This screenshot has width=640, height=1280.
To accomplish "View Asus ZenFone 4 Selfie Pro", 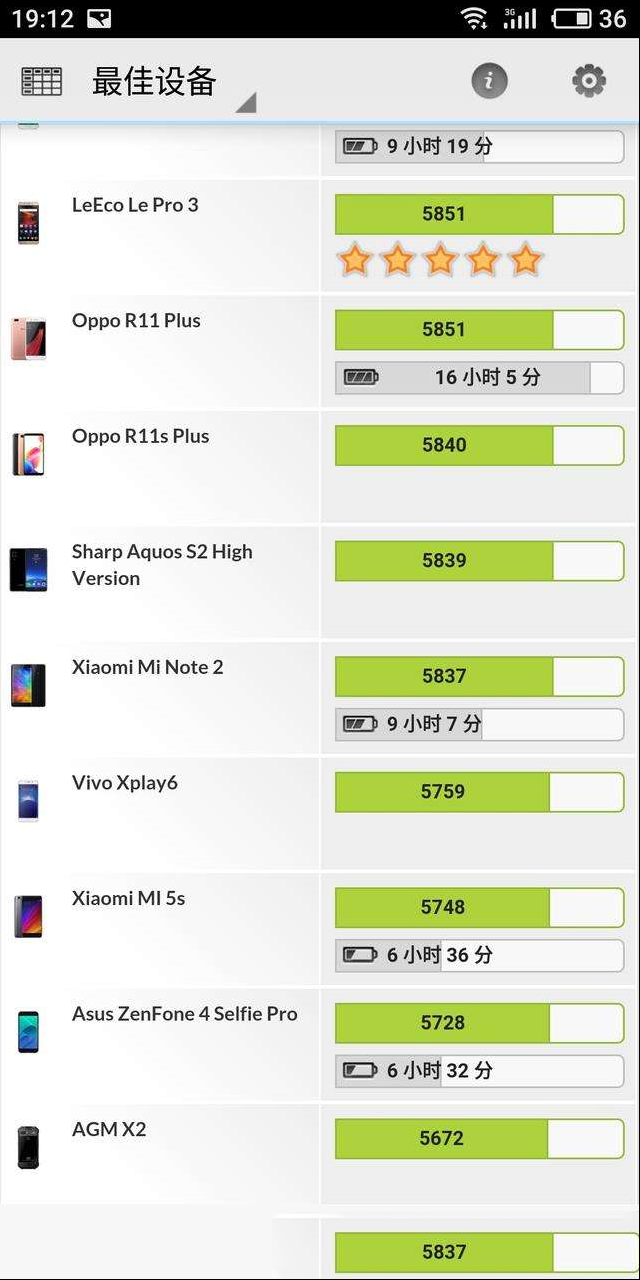I will point(320,1045).
